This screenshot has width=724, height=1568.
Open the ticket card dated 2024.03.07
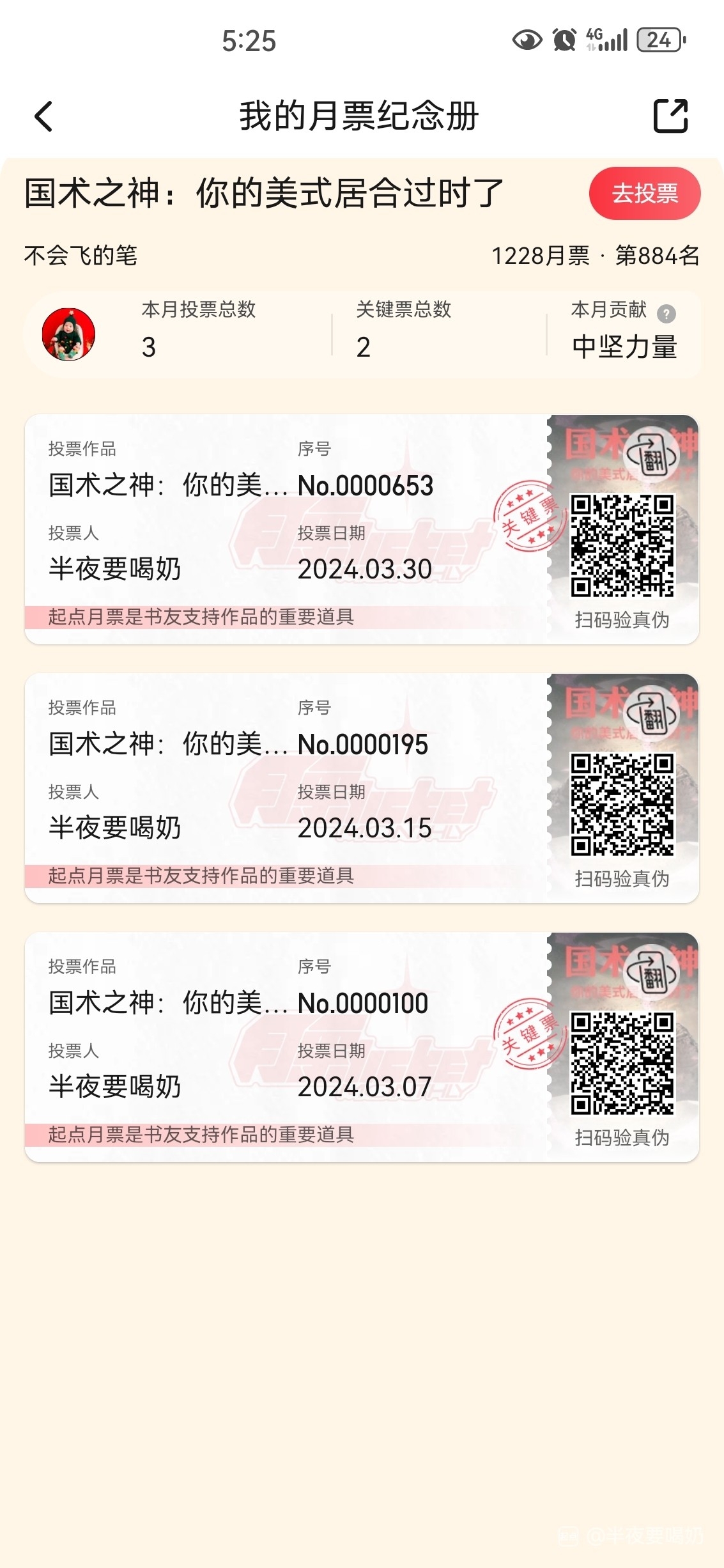point(288,1046)
